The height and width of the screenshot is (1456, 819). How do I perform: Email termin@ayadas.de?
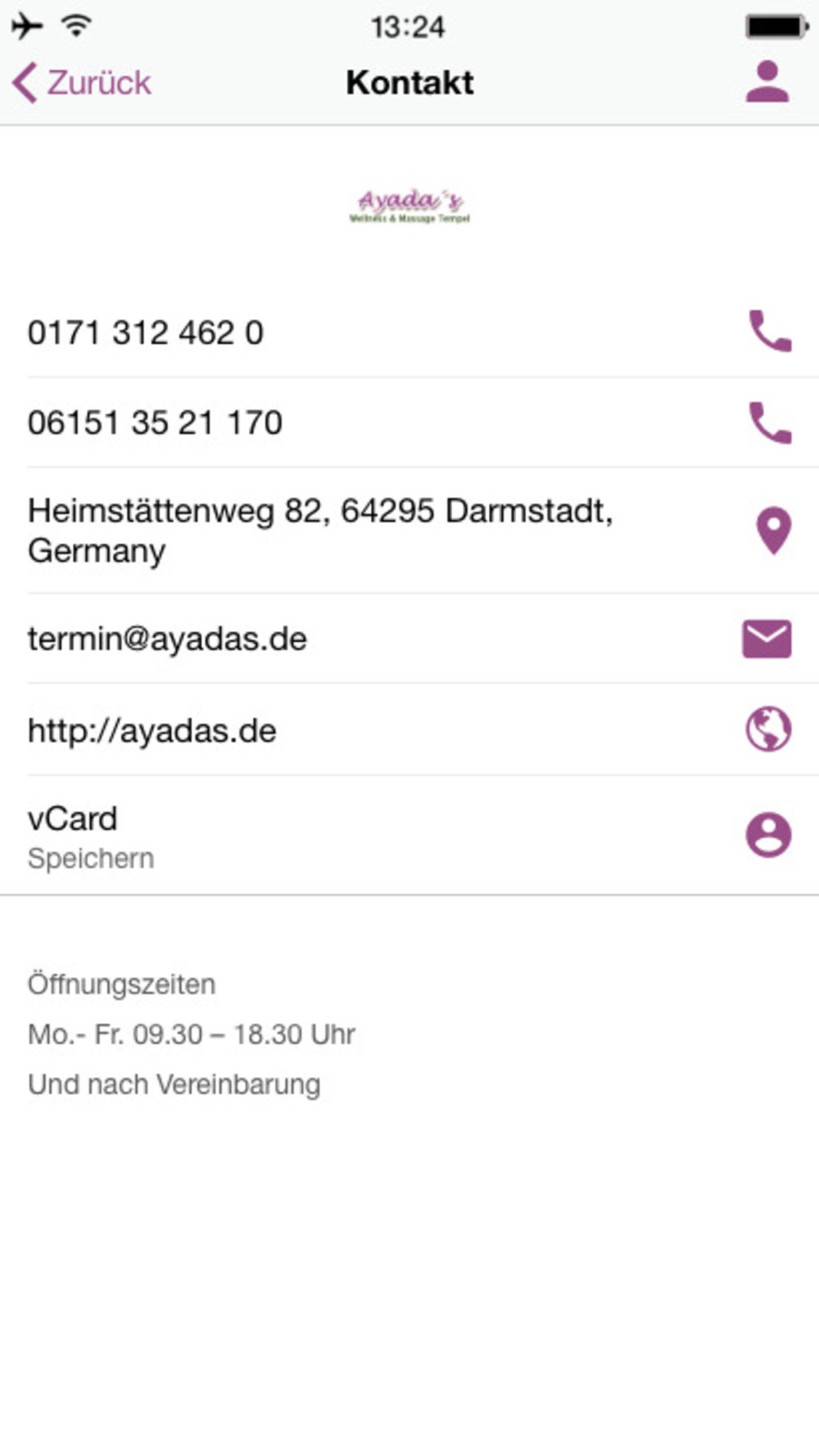click(x=767, y=639)
